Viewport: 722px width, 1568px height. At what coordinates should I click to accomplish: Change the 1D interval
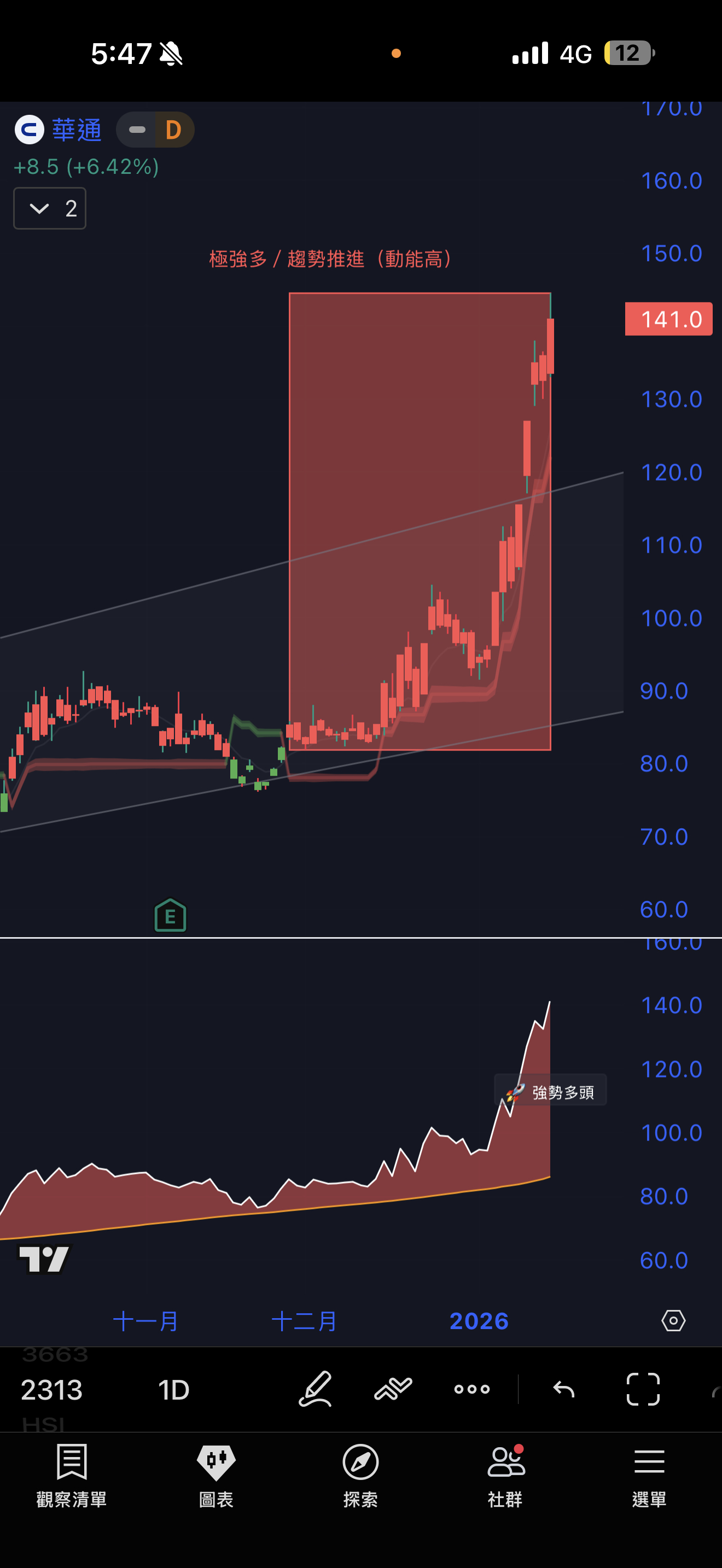click(174, 1390)
